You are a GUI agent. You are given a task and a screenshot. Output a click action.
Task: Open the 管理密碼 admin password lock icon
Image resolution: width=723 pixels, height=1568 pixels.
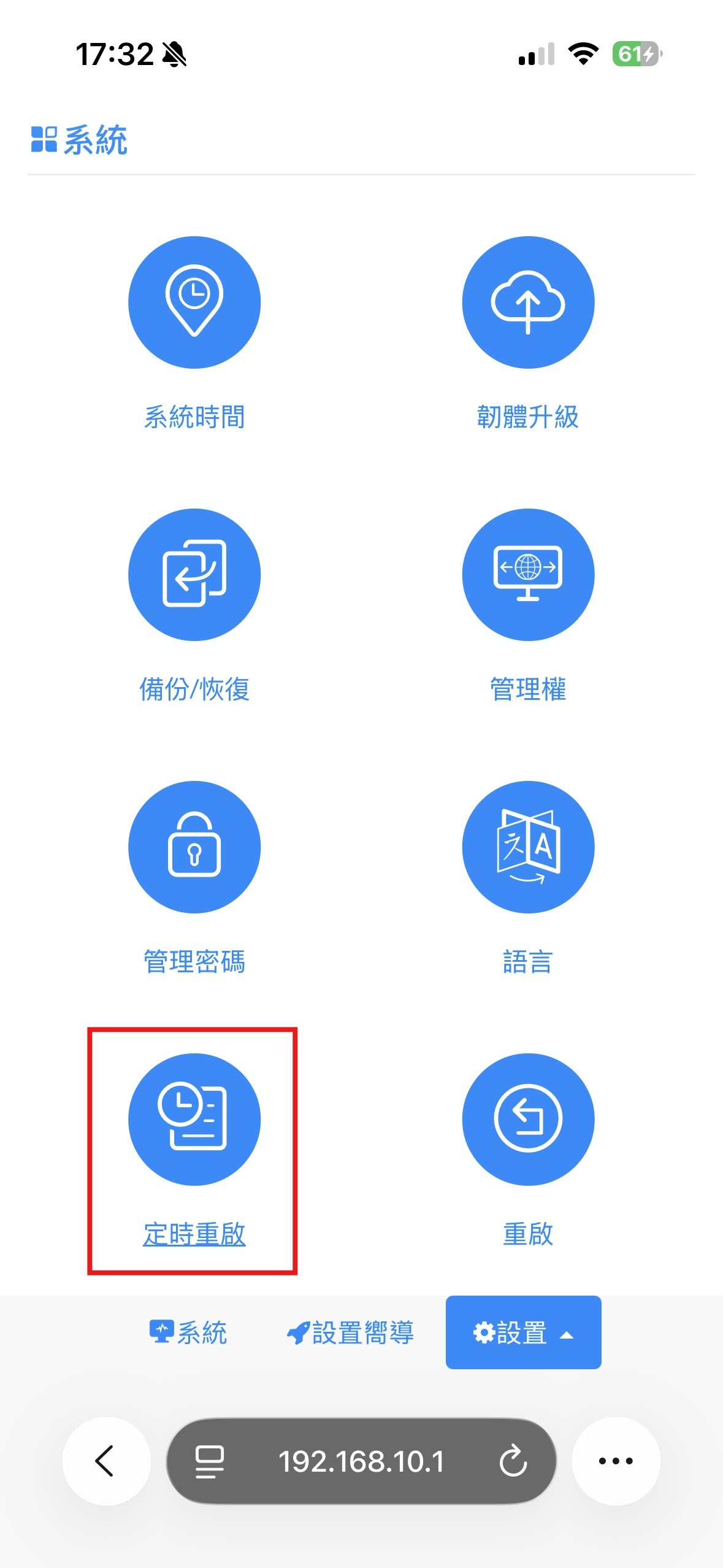(194, 847)
